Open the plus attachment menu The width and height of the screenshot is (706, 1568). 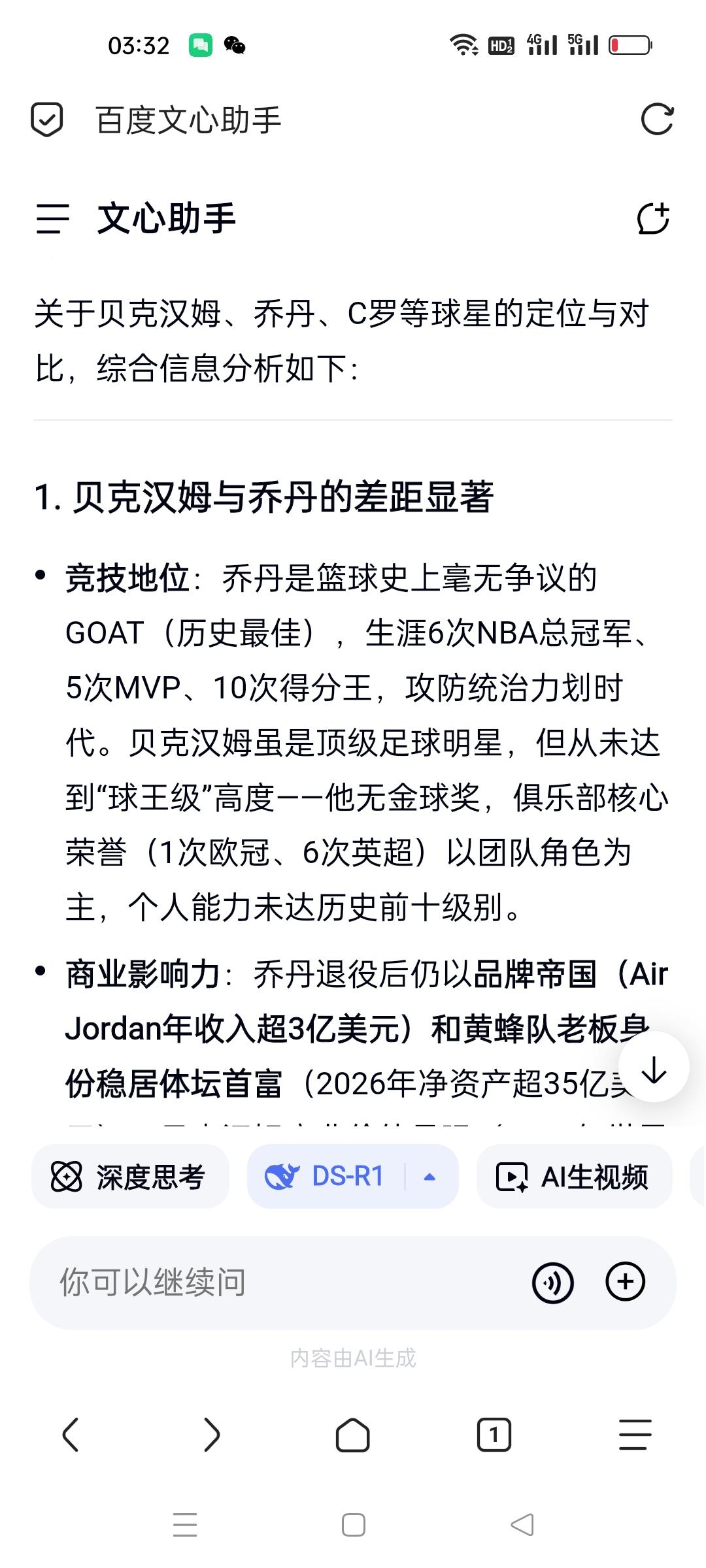[626, 1282]
